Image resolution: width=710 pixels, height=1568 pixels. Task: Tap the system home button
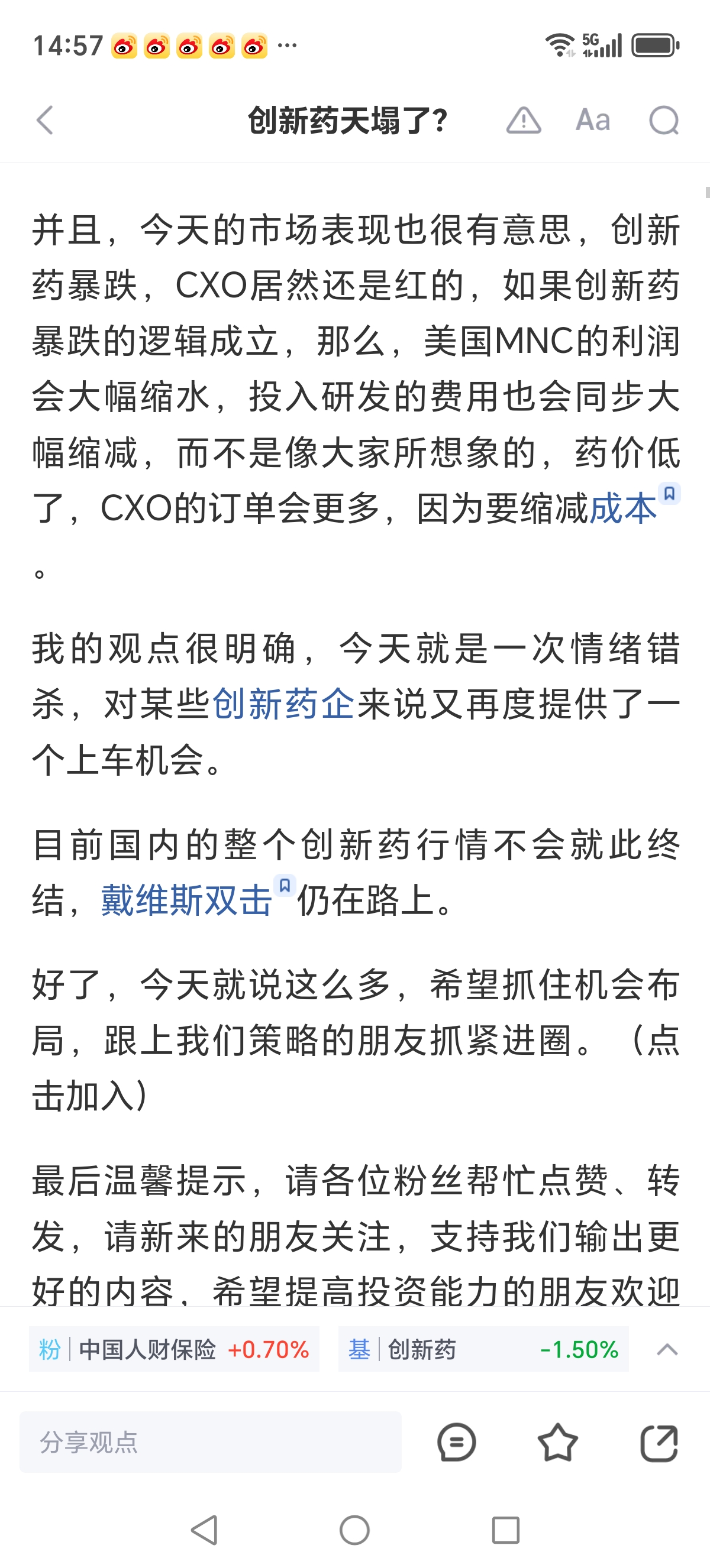354,1530
